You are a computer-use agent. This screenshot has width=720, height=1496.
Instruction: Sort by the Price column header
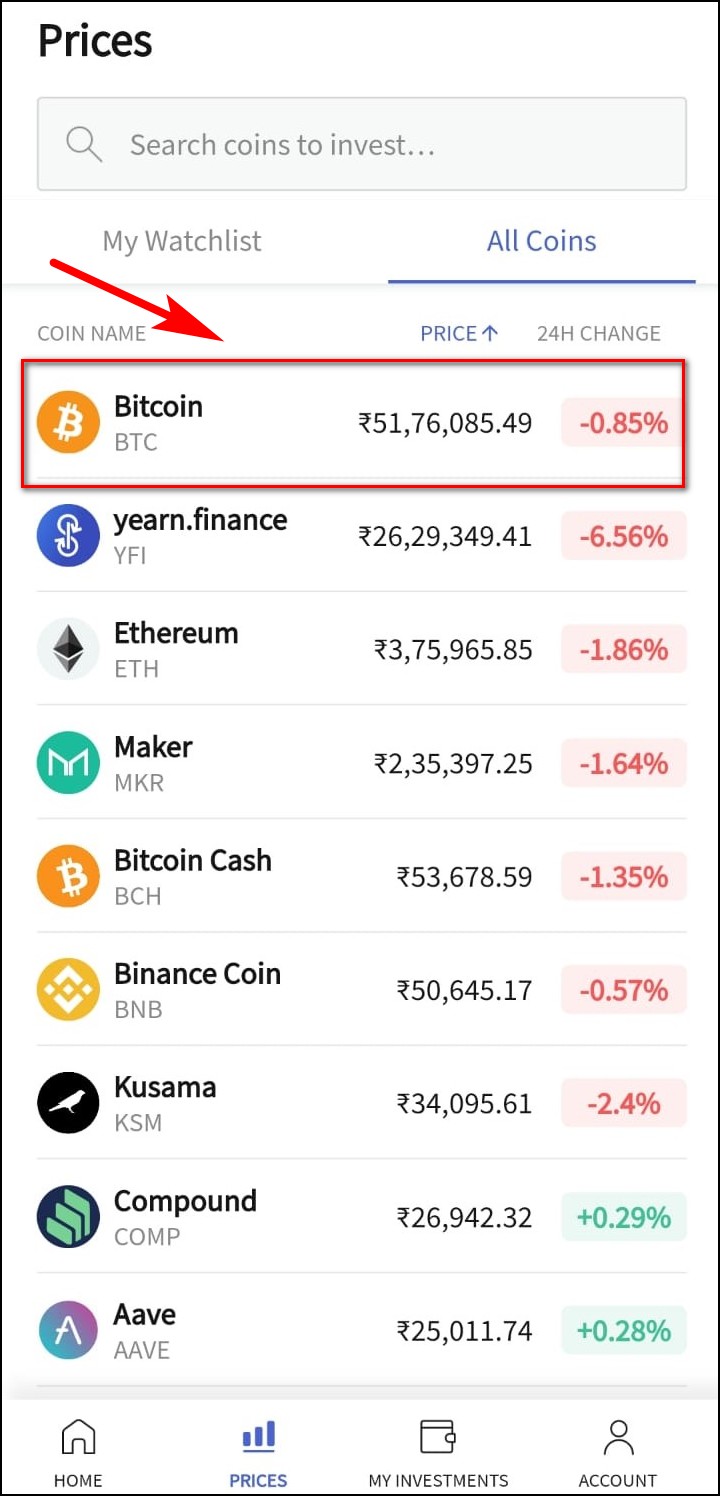[459, 334]
